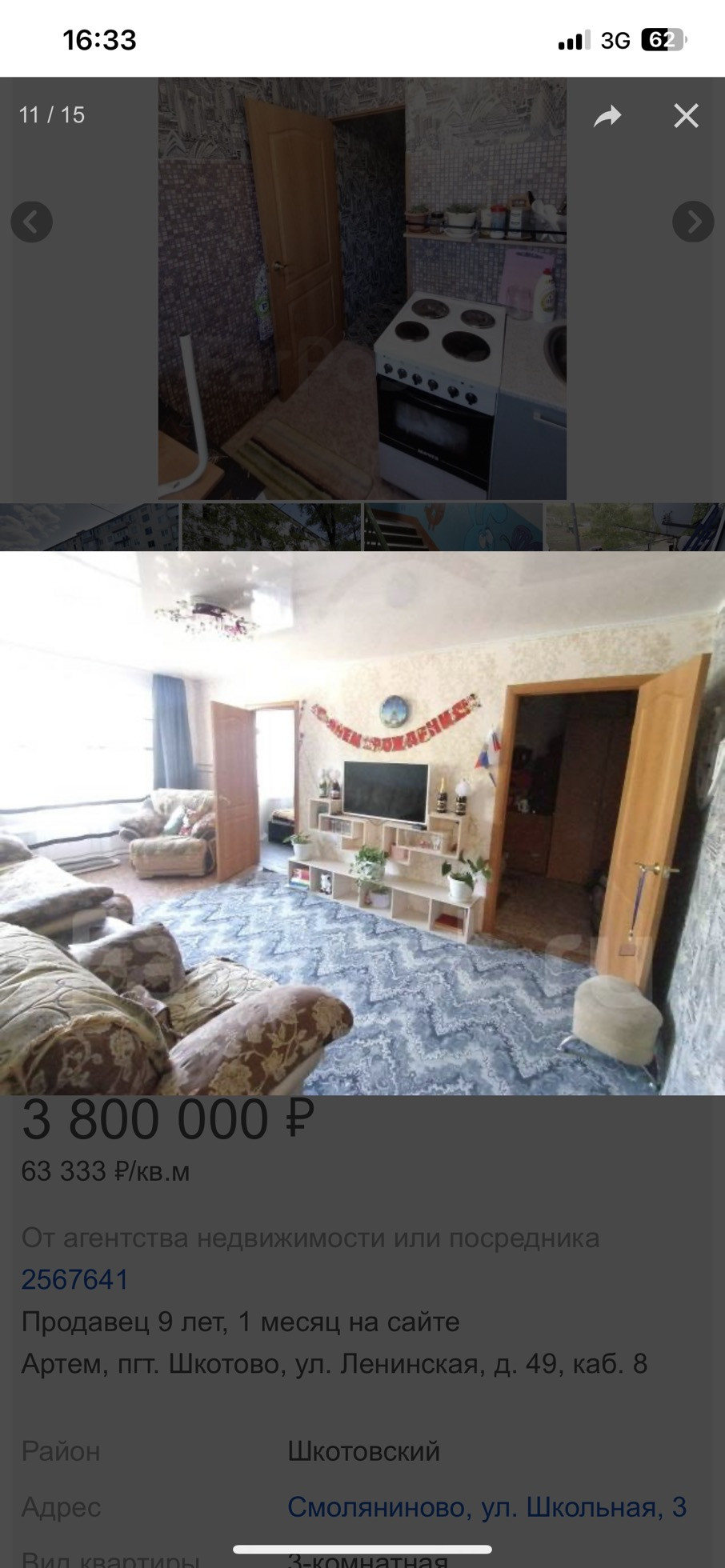Open seller profile 2567641
The width and height of the screenshot is (725, 1568).
click(74, 1279)
